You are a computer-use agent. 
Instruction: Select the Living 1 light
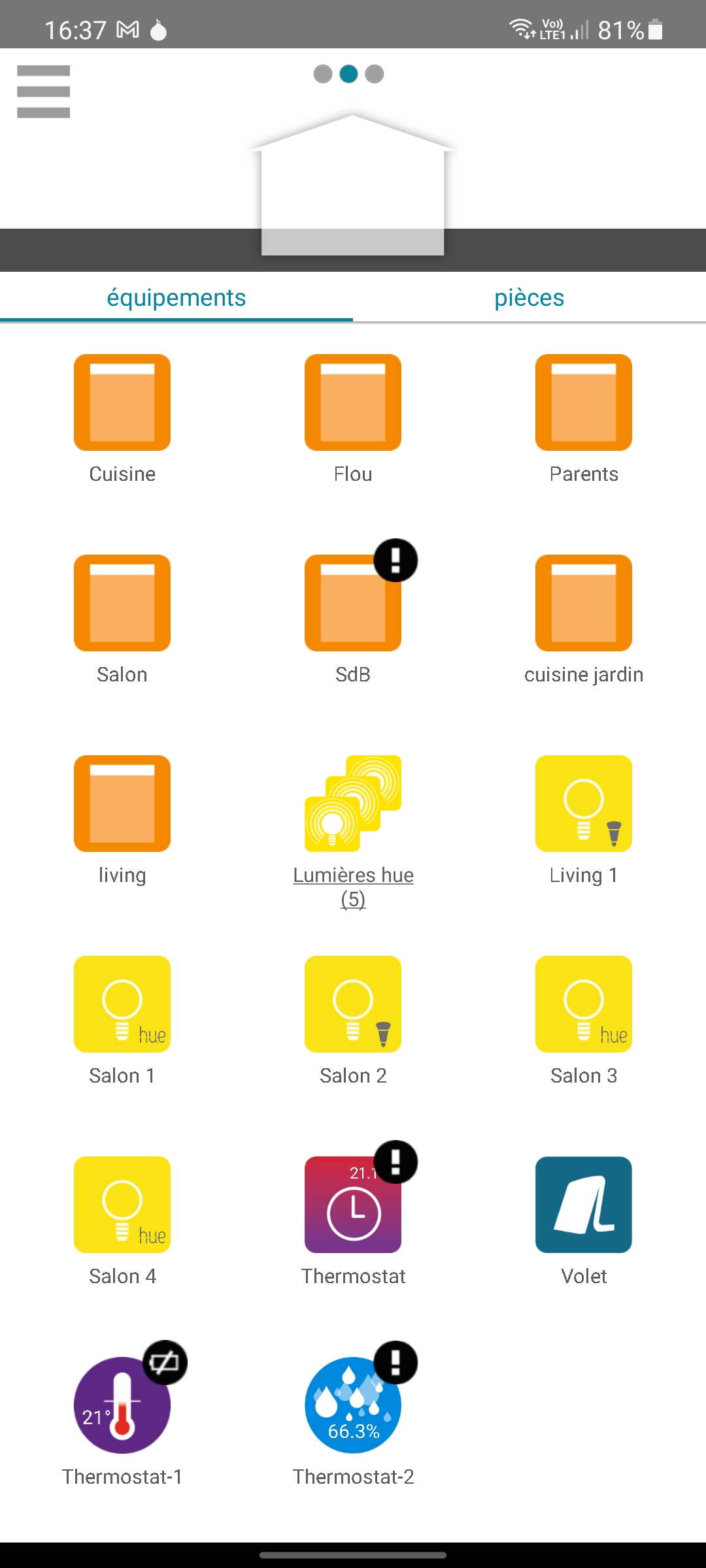[584, 804]
